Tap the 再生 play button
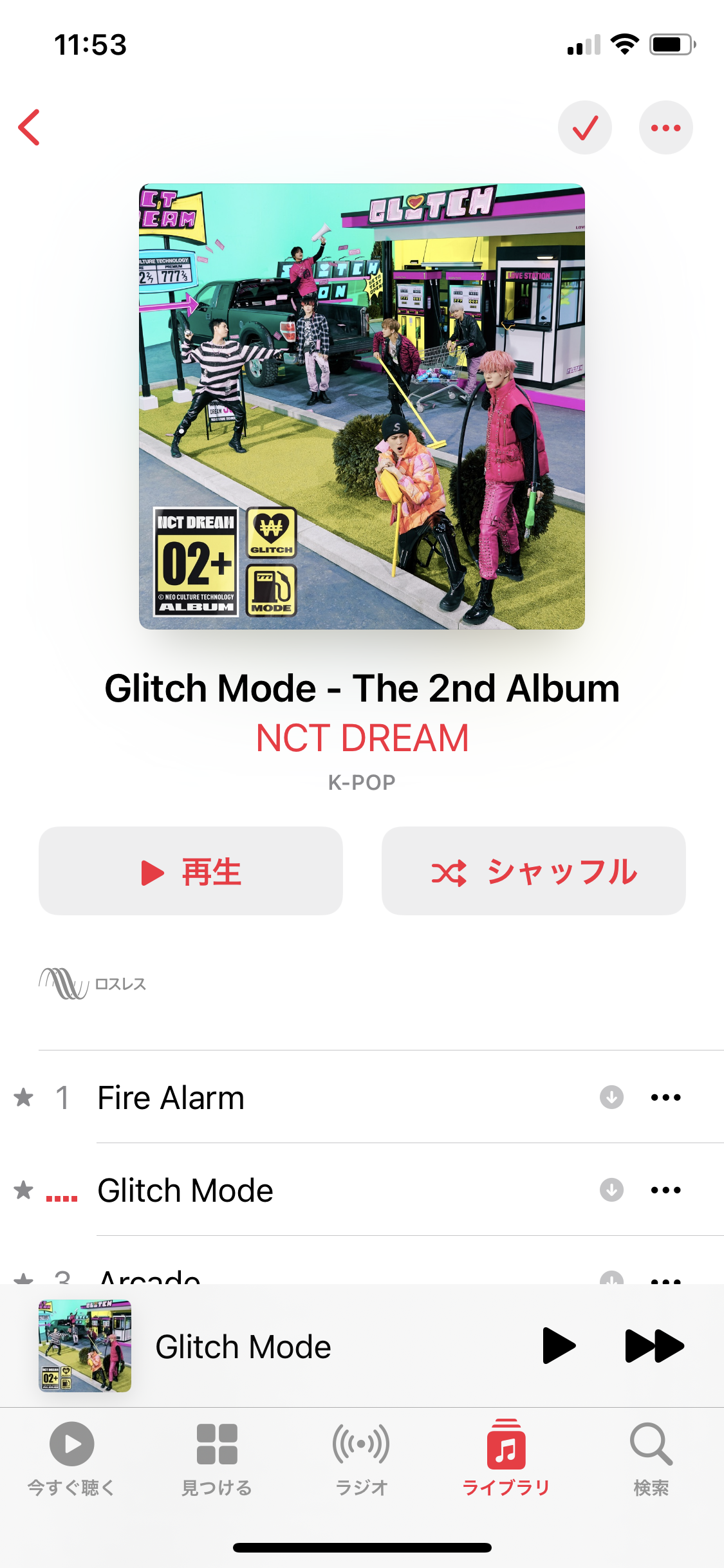The image size is (724, 1568). (190, 872)
